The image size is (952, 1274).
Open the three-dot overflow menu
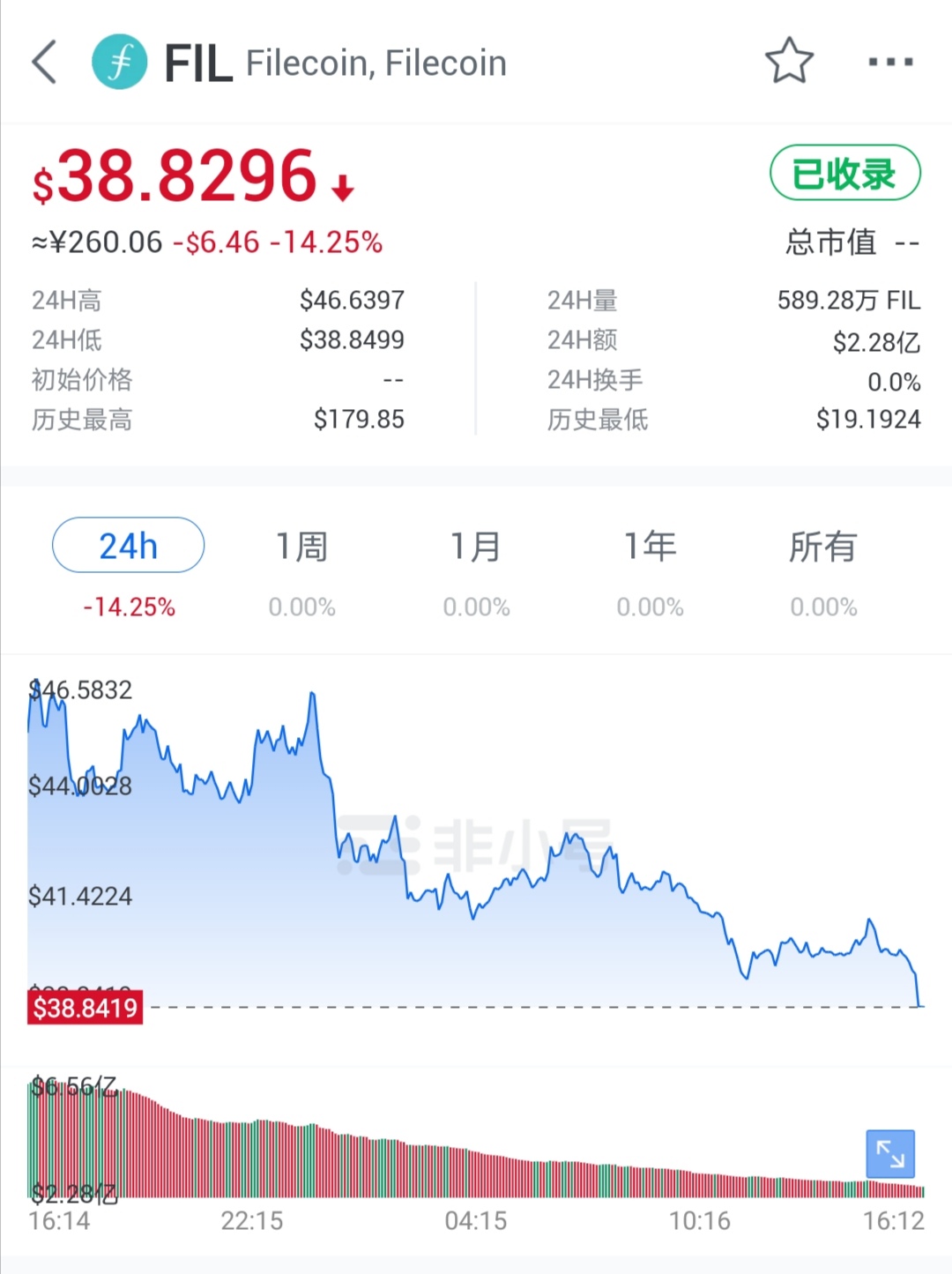[890, 62]
